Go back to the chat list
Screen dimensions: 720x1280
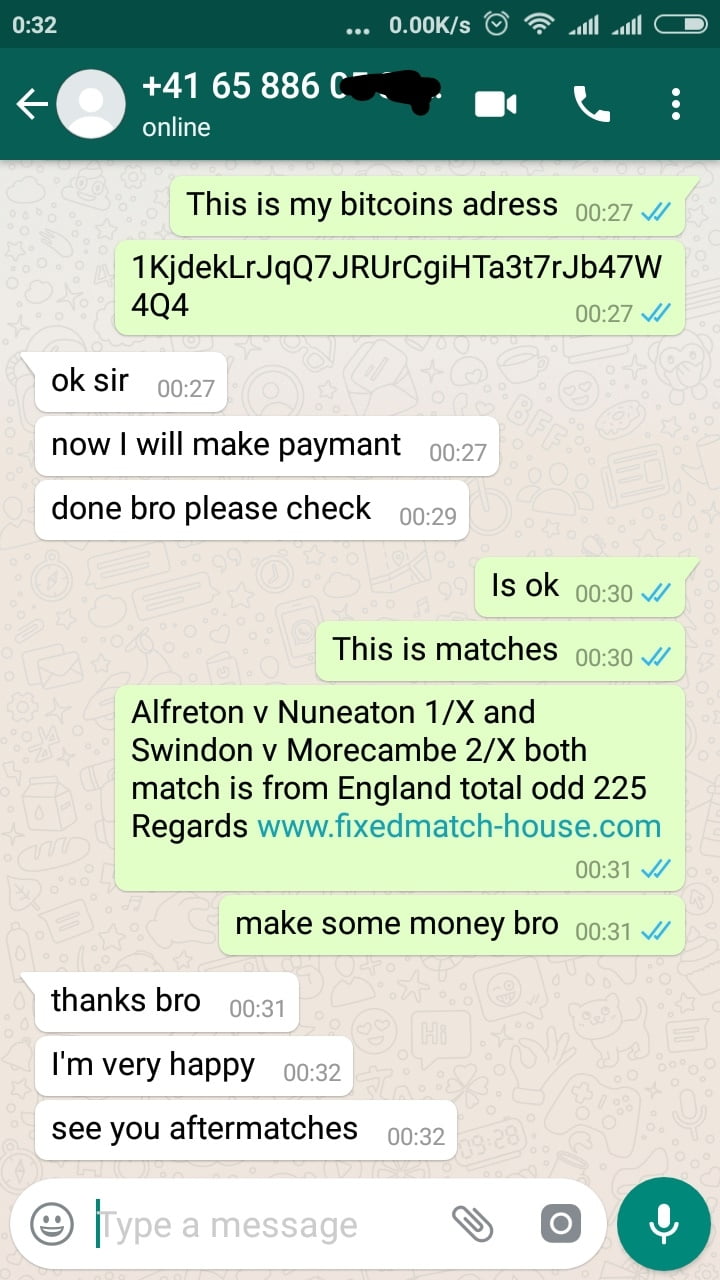click(x=32, y=103)
